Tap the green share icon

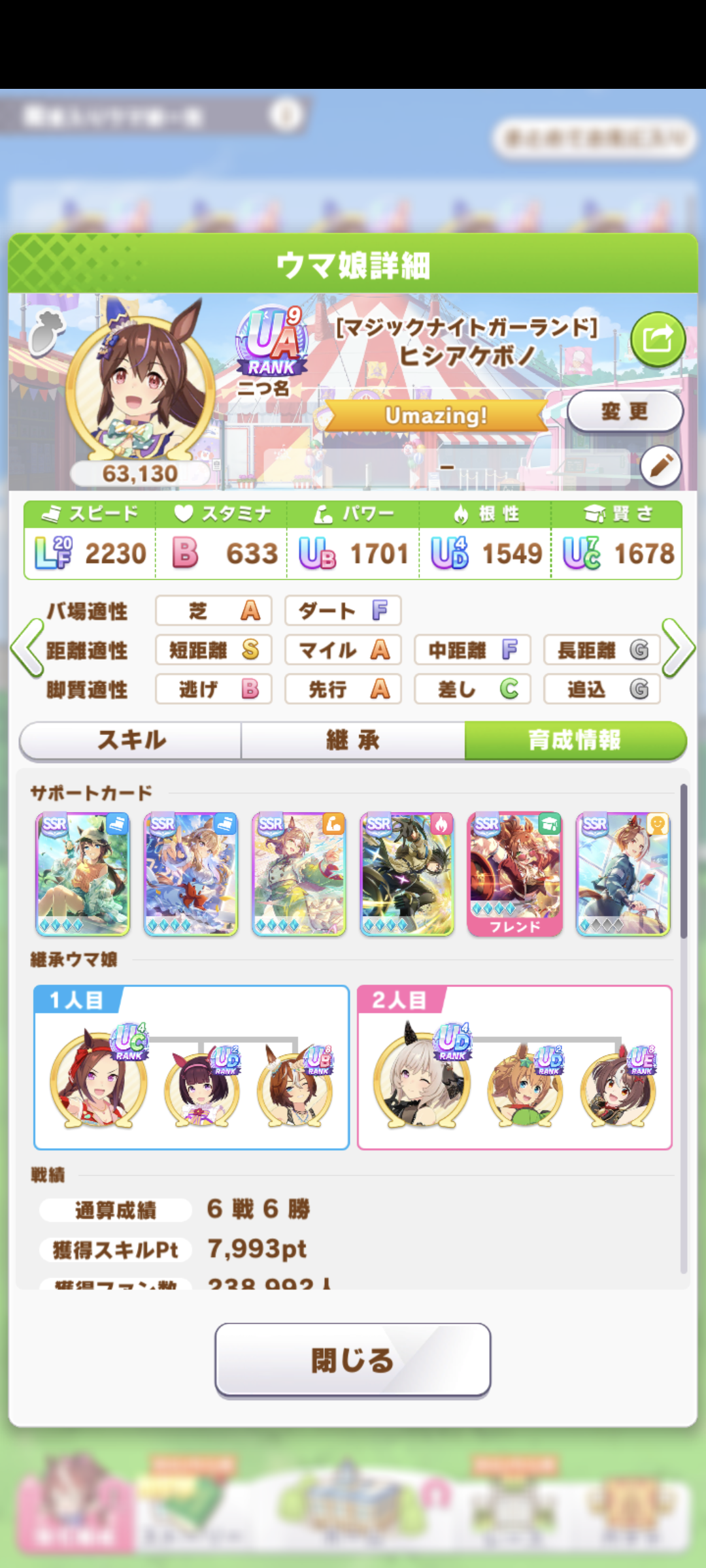(x=658, y=339)
